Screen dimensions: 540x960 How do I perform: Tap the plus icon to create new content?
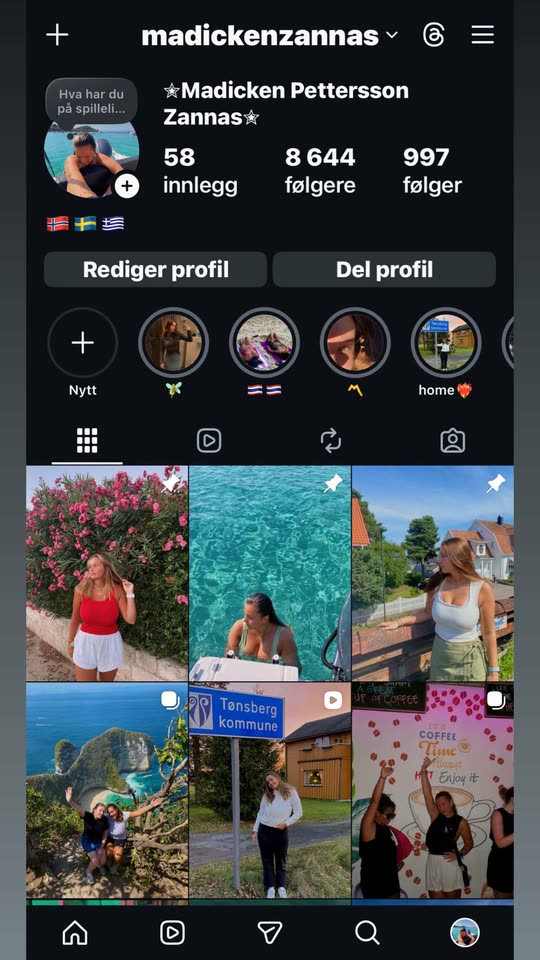pos(57,35)
